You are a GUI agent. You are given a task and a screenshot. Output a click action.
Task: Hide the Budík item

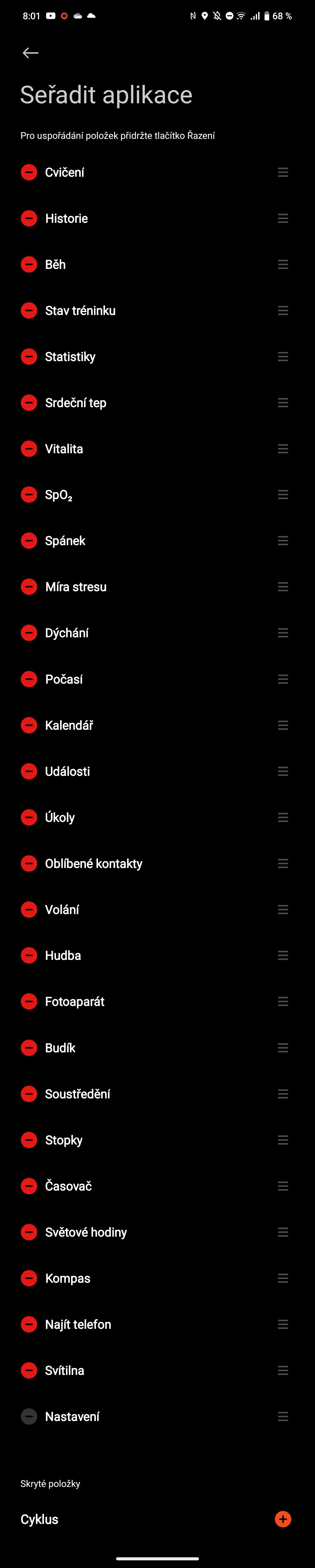click(x=29, y=1048)
